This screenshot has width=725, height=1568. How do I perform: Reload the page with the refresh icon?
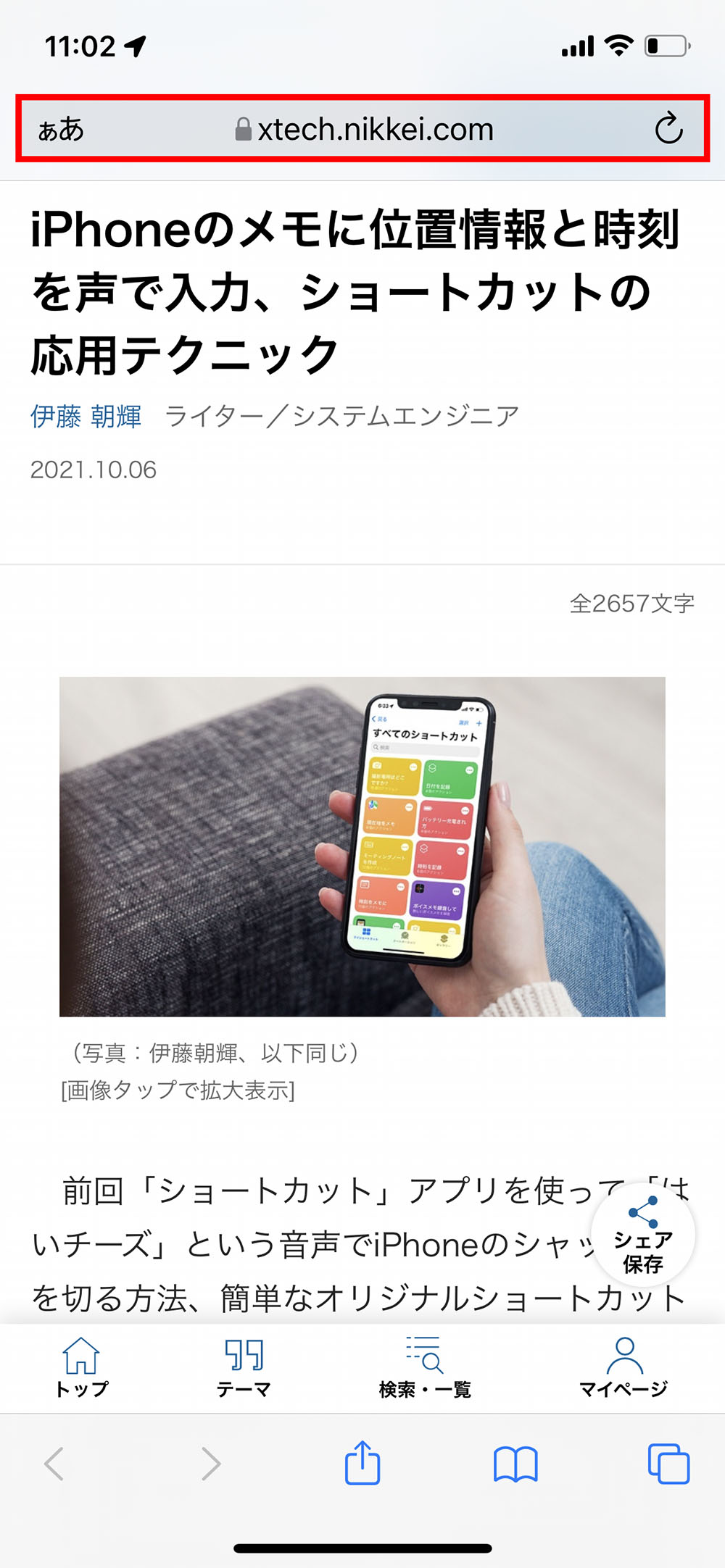[668, 129]
